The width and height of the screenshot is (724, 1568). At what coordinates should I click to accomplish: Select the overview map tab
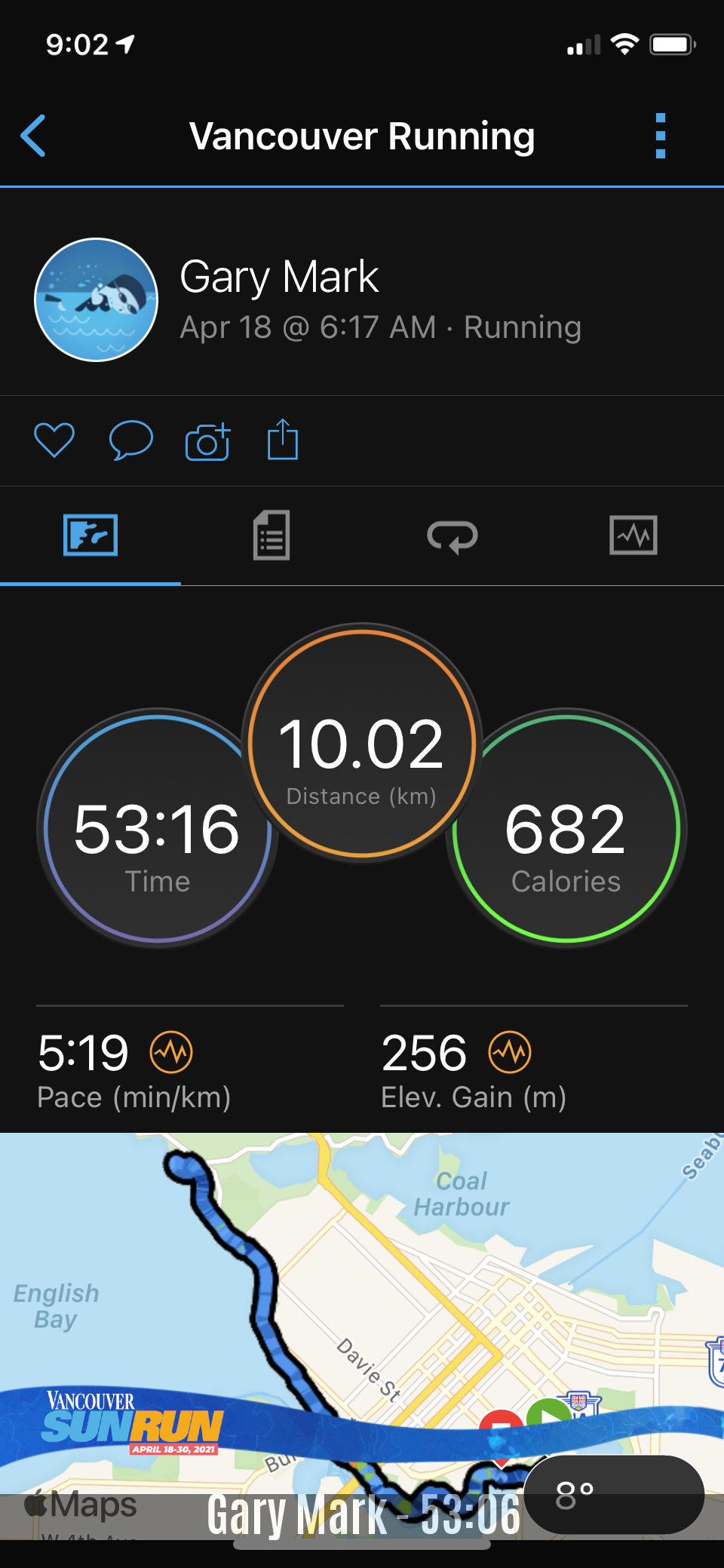pos(90,535)
